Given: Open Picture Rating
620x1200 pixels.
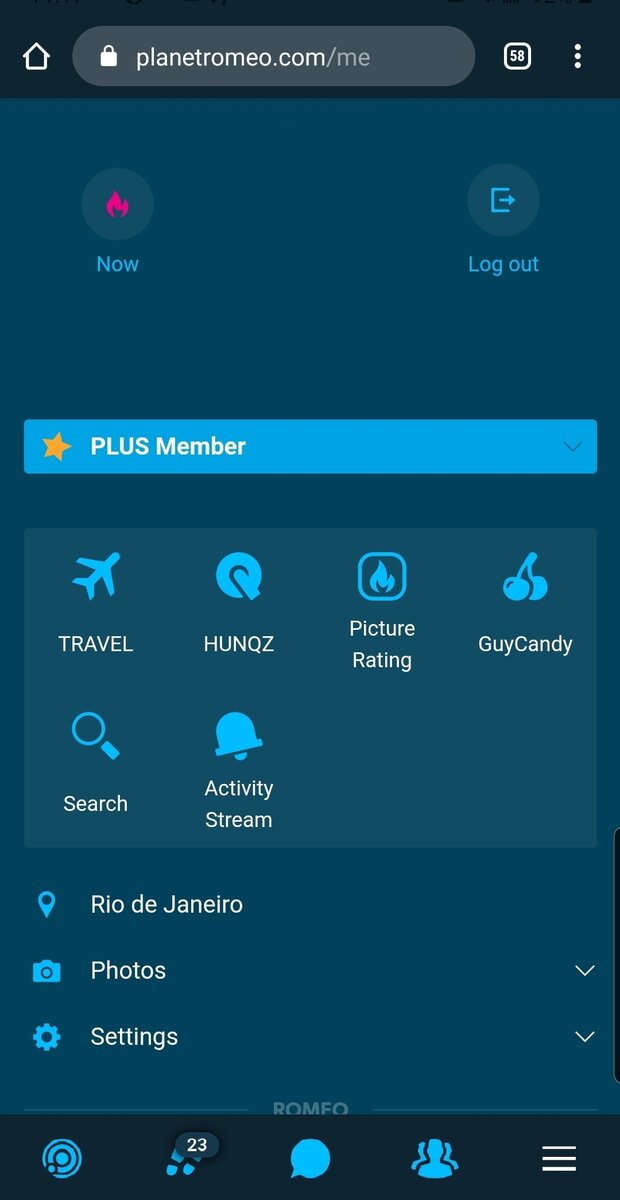Looking at the screenshot, I should click(382, 611).
